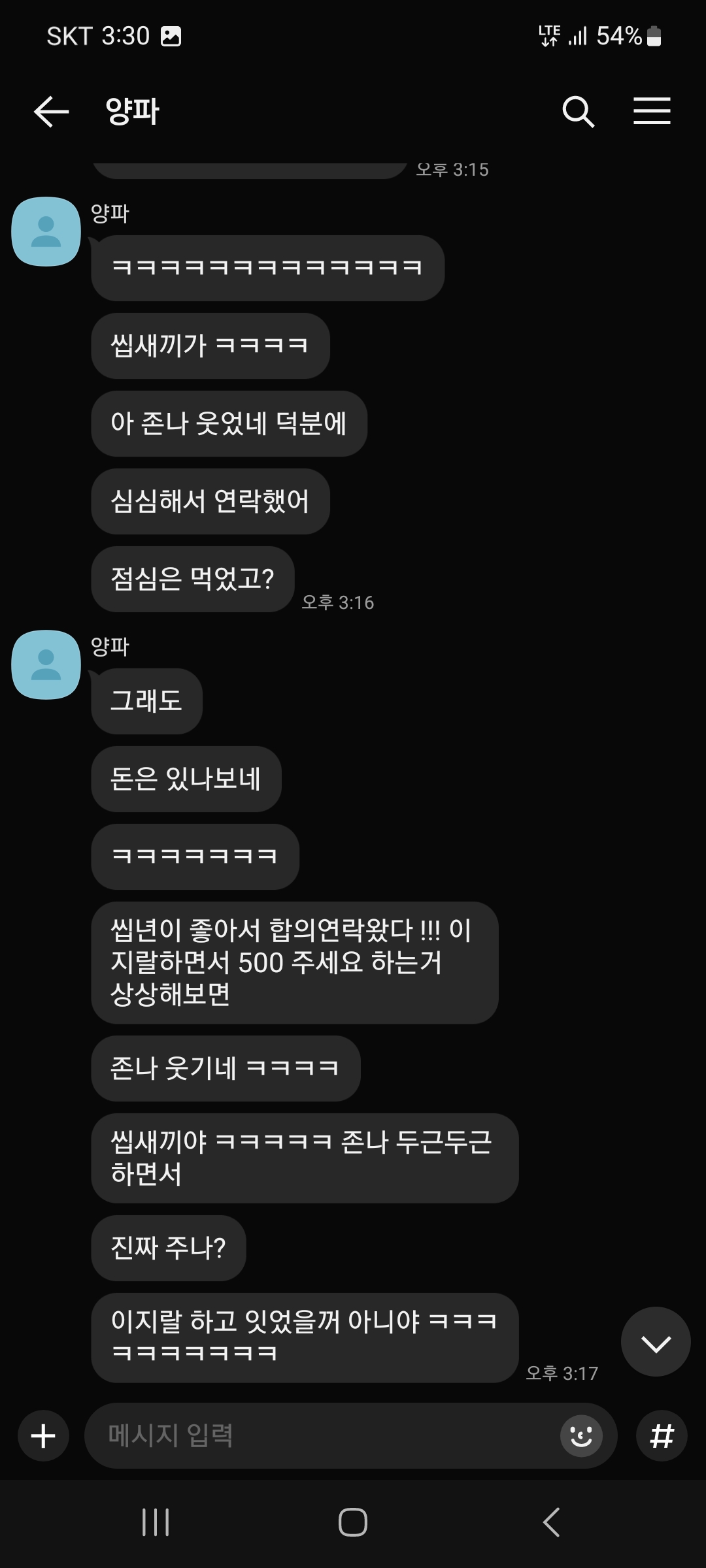The width and height of the screenshot is (706, 1568).
Task: Open the plus attachment menu
Action: tap(43, 1435)
